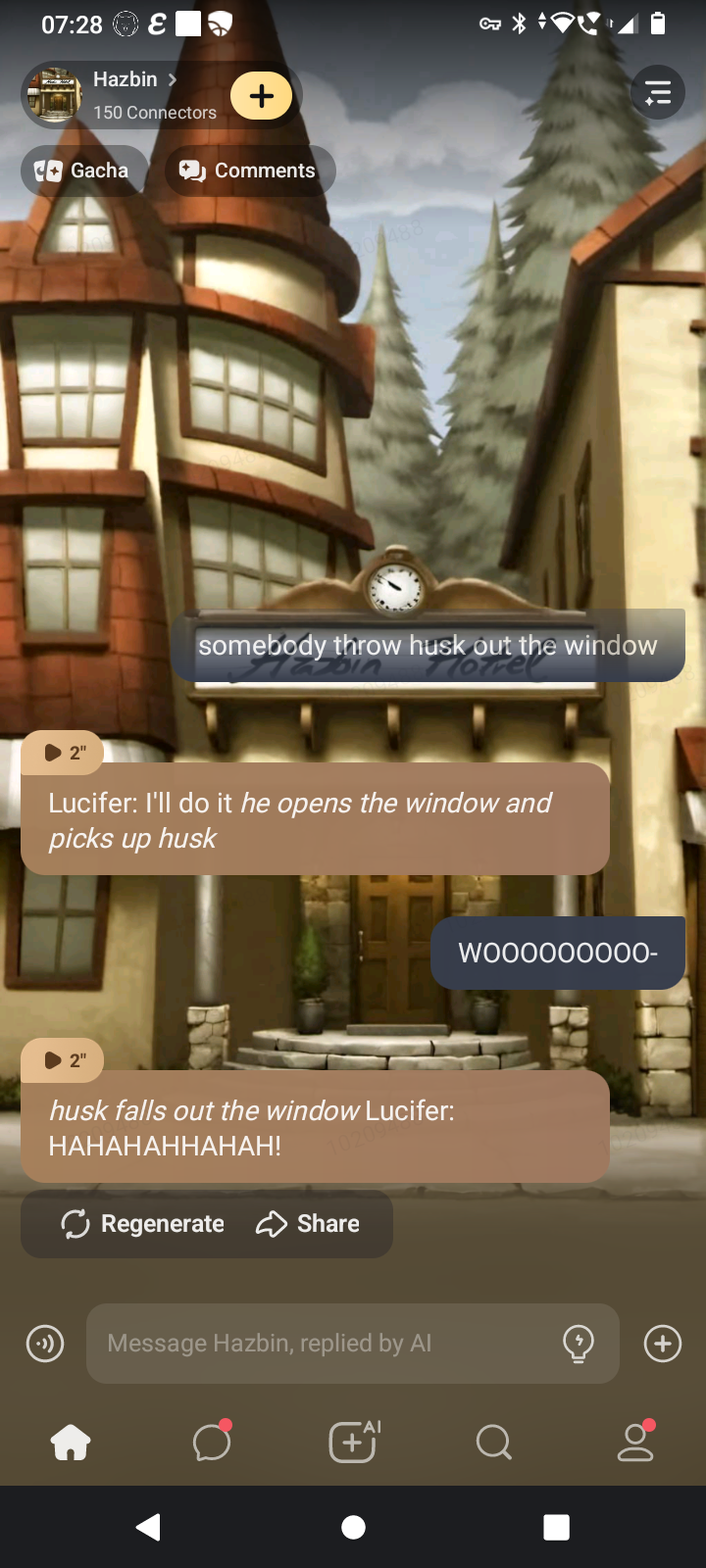706x1568 pixels.
Task: Open the Comments chip
Action: click(249, 171)
